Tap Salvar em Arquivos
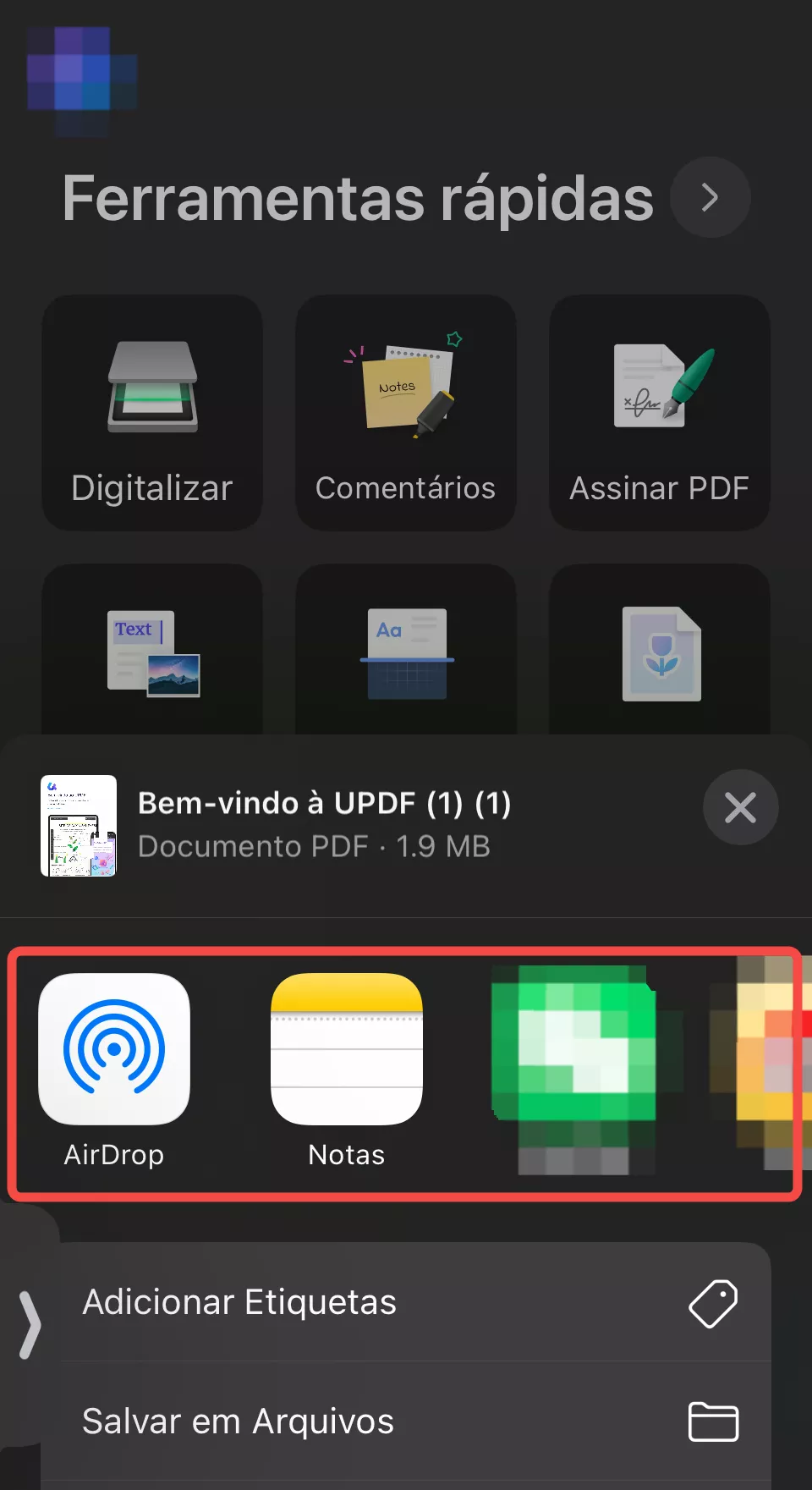812x1490 pixels. (406, 1421)
